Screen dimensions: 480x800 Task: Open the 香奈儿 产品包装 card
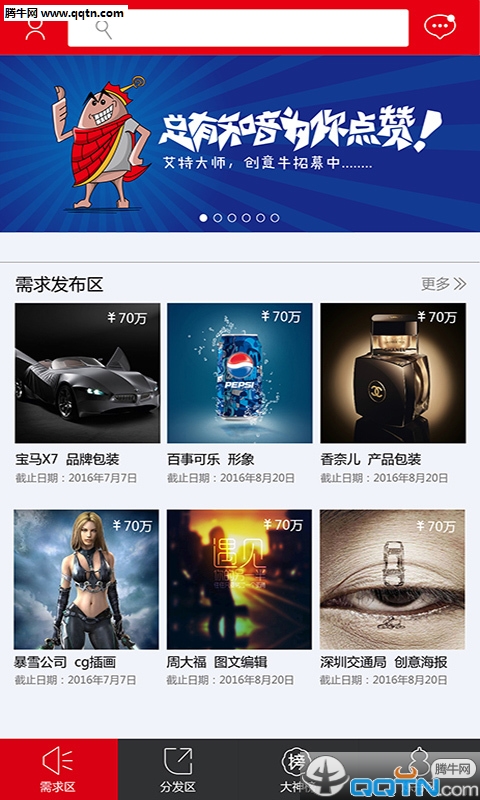393,393
